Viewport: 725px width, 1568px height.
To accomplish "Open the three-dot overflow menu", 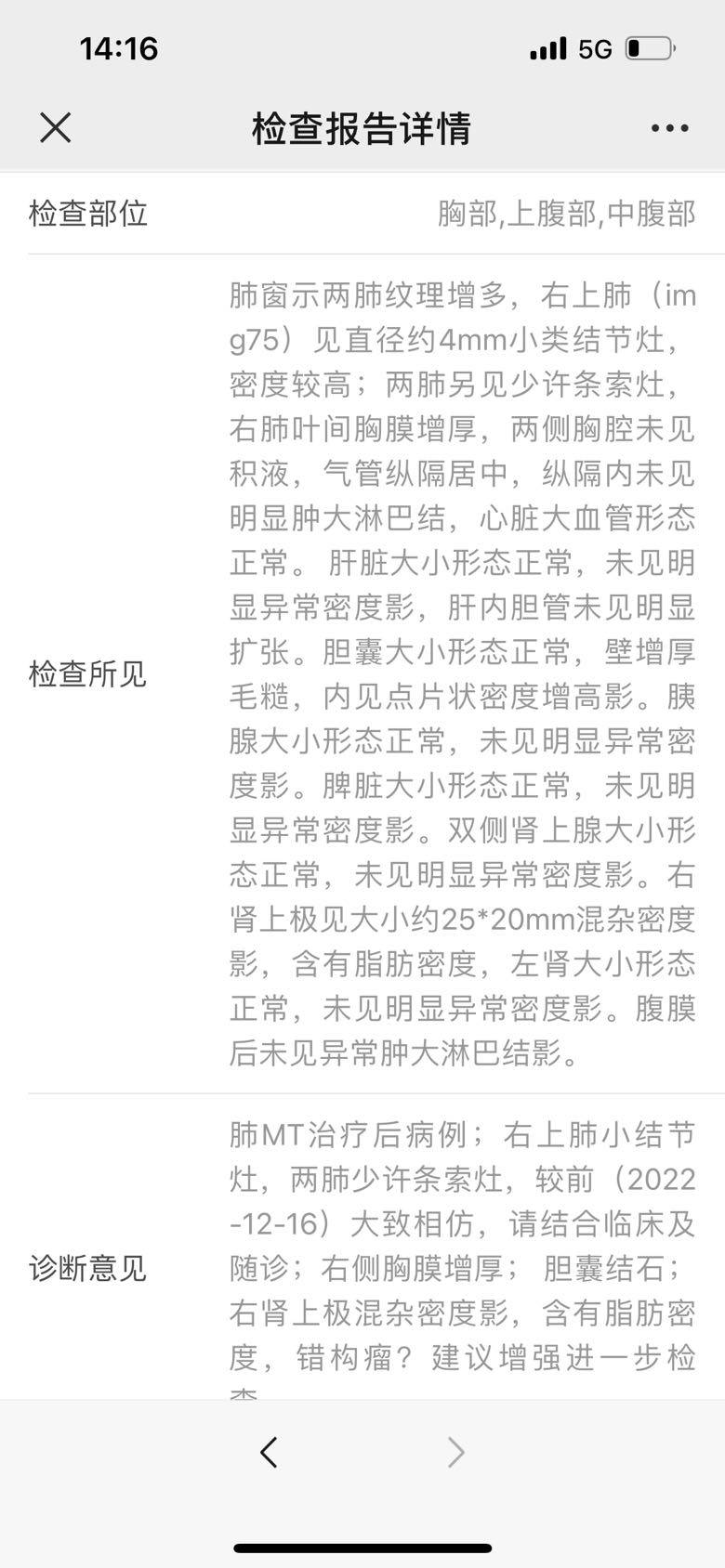I will click(669, 128).
